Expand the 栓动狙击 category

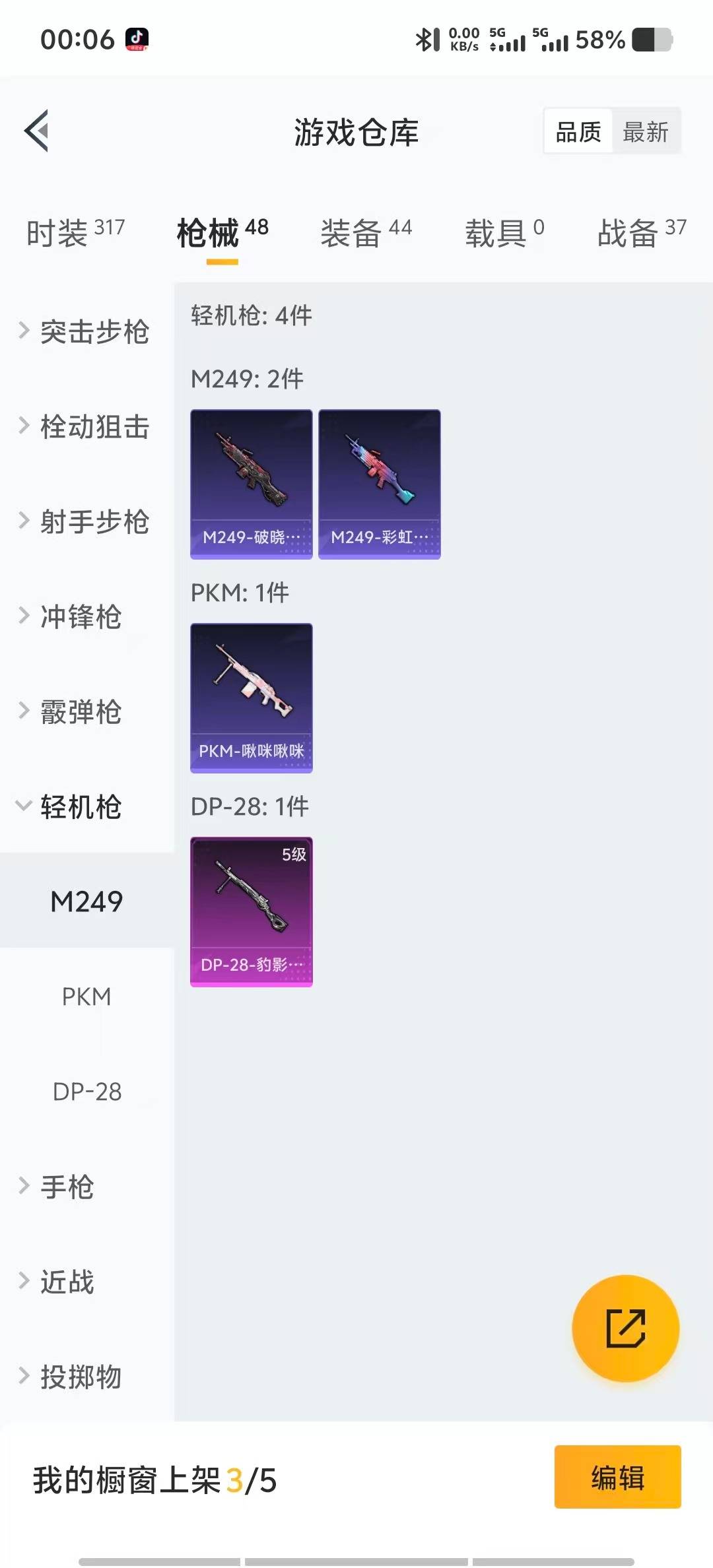click(x=86, y=426)
